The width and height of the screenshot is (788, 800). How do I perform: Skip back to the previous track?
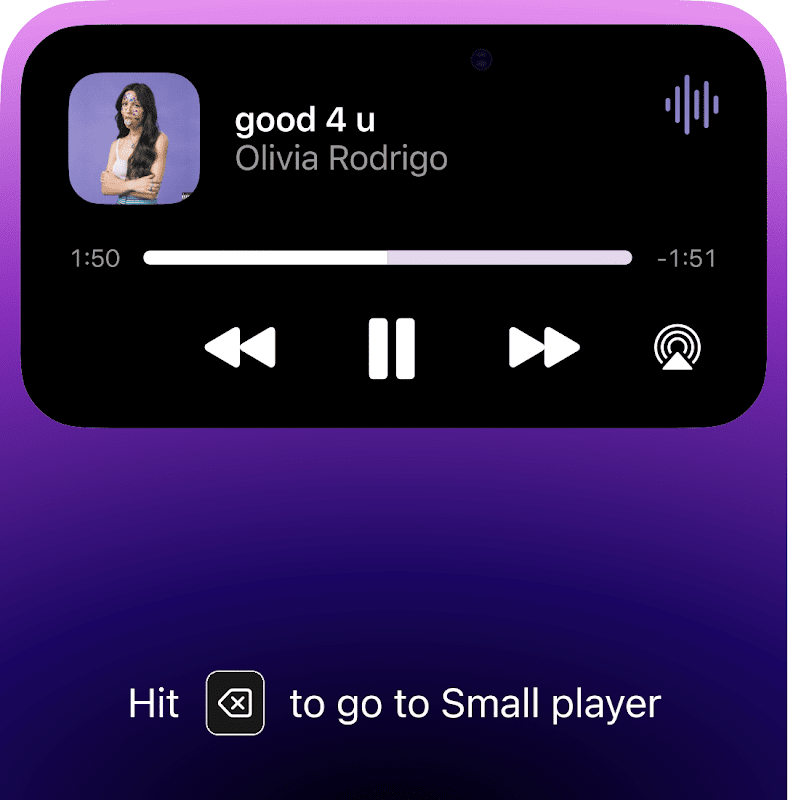click(240, 348)
